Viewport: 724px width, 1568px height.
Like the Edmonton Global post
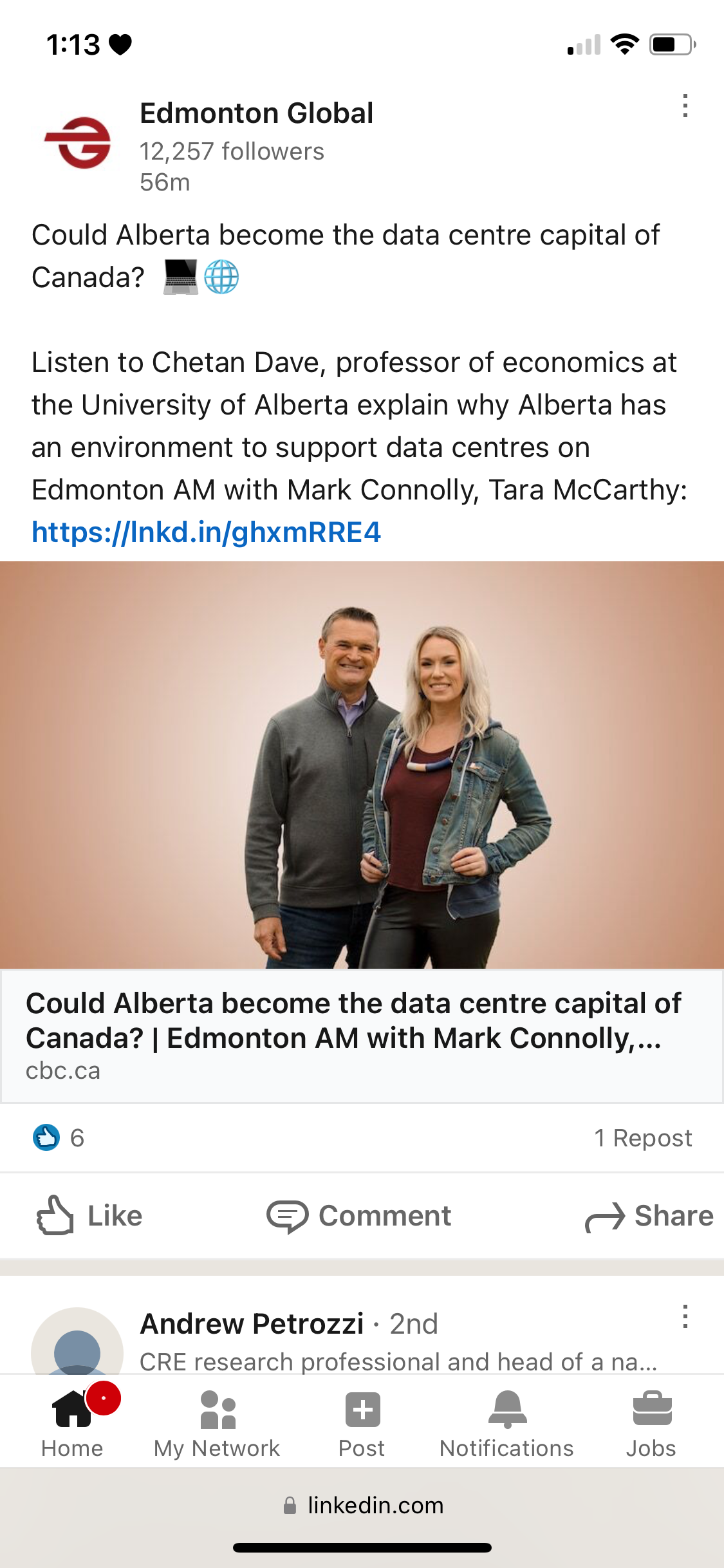[x=89, y=1216]
